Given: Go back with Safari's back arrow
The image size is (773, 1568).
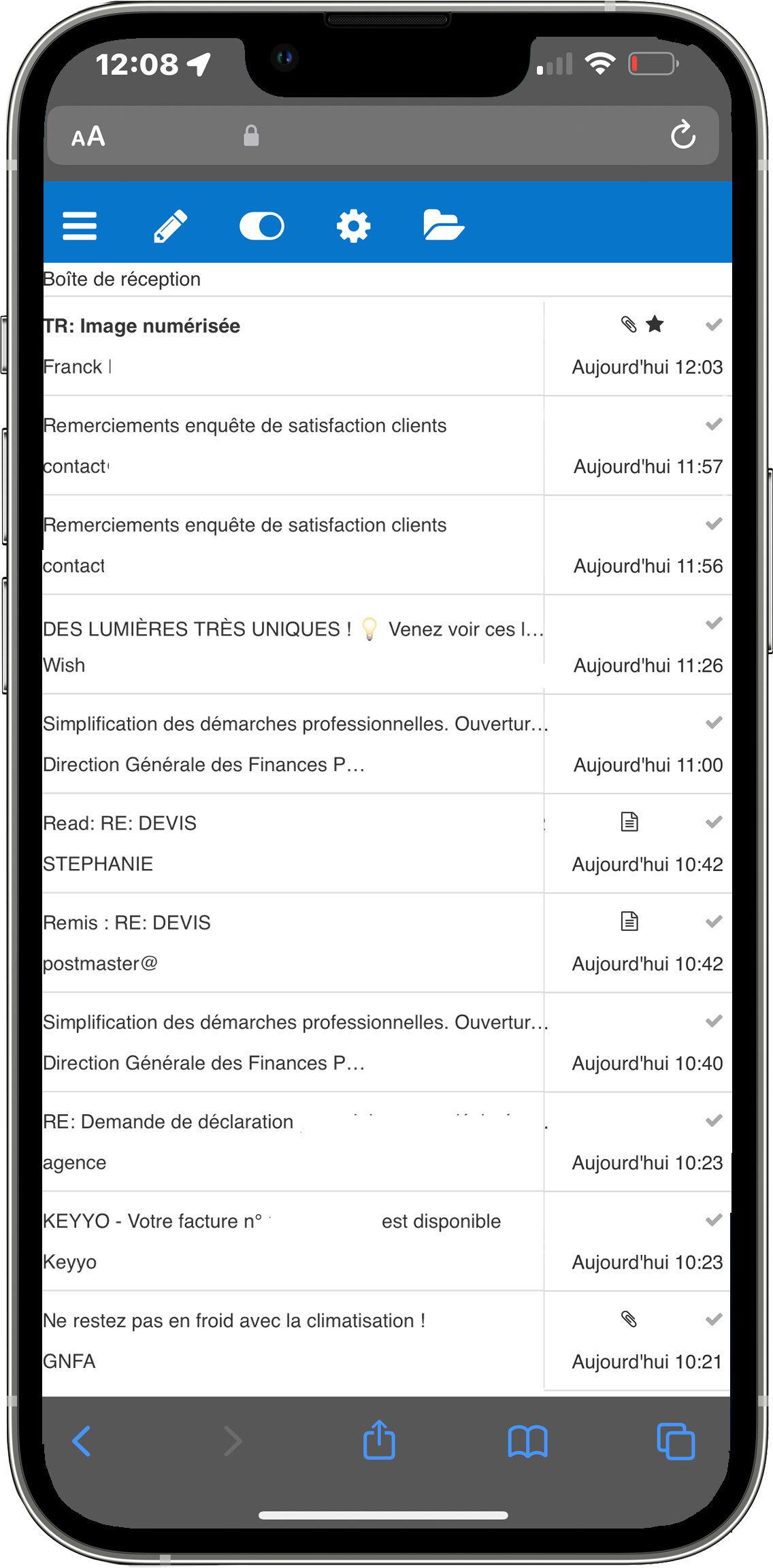Looking at the screenshot, I should (82, 1441).
